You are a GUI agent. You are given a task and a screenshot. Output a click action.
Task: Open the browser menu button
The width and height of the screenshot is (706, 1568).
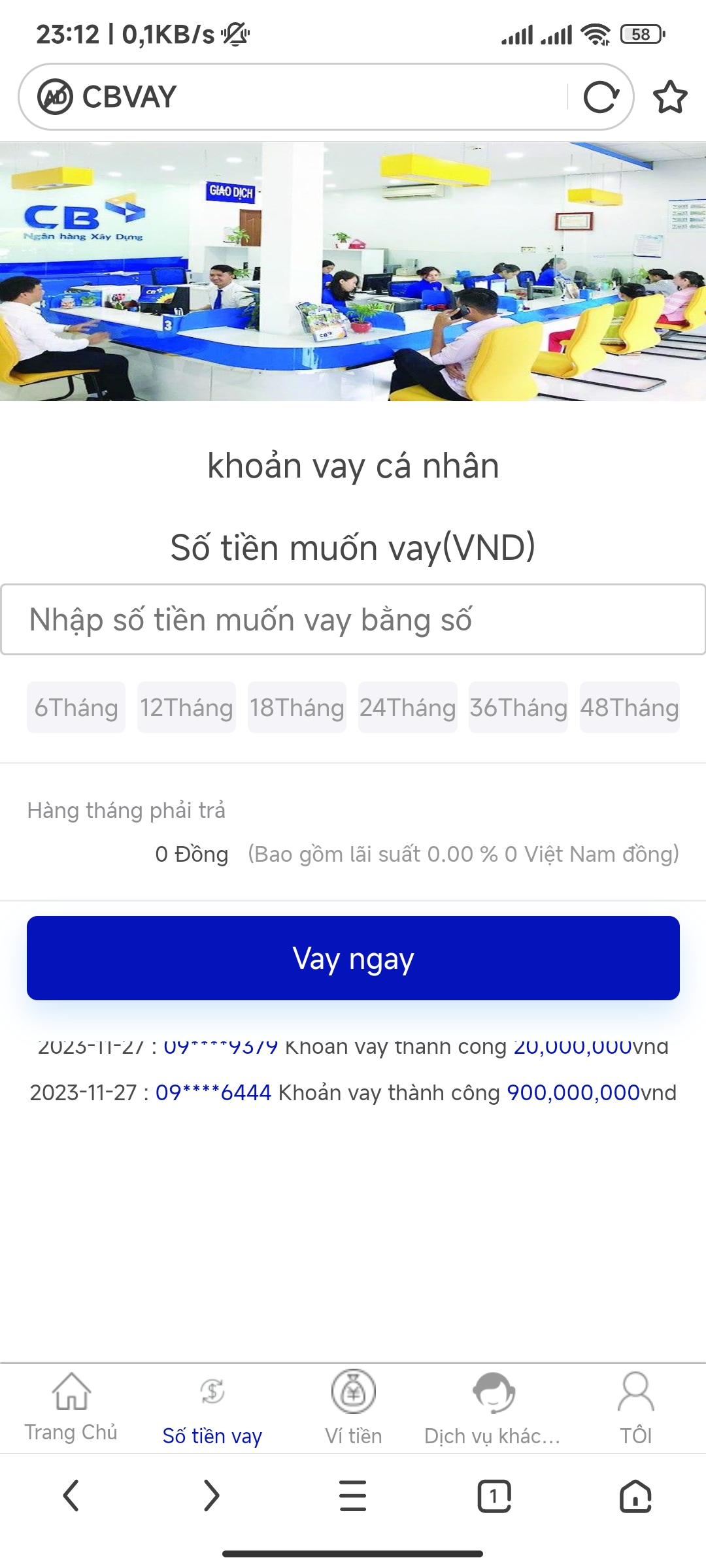click(353, 1495)
